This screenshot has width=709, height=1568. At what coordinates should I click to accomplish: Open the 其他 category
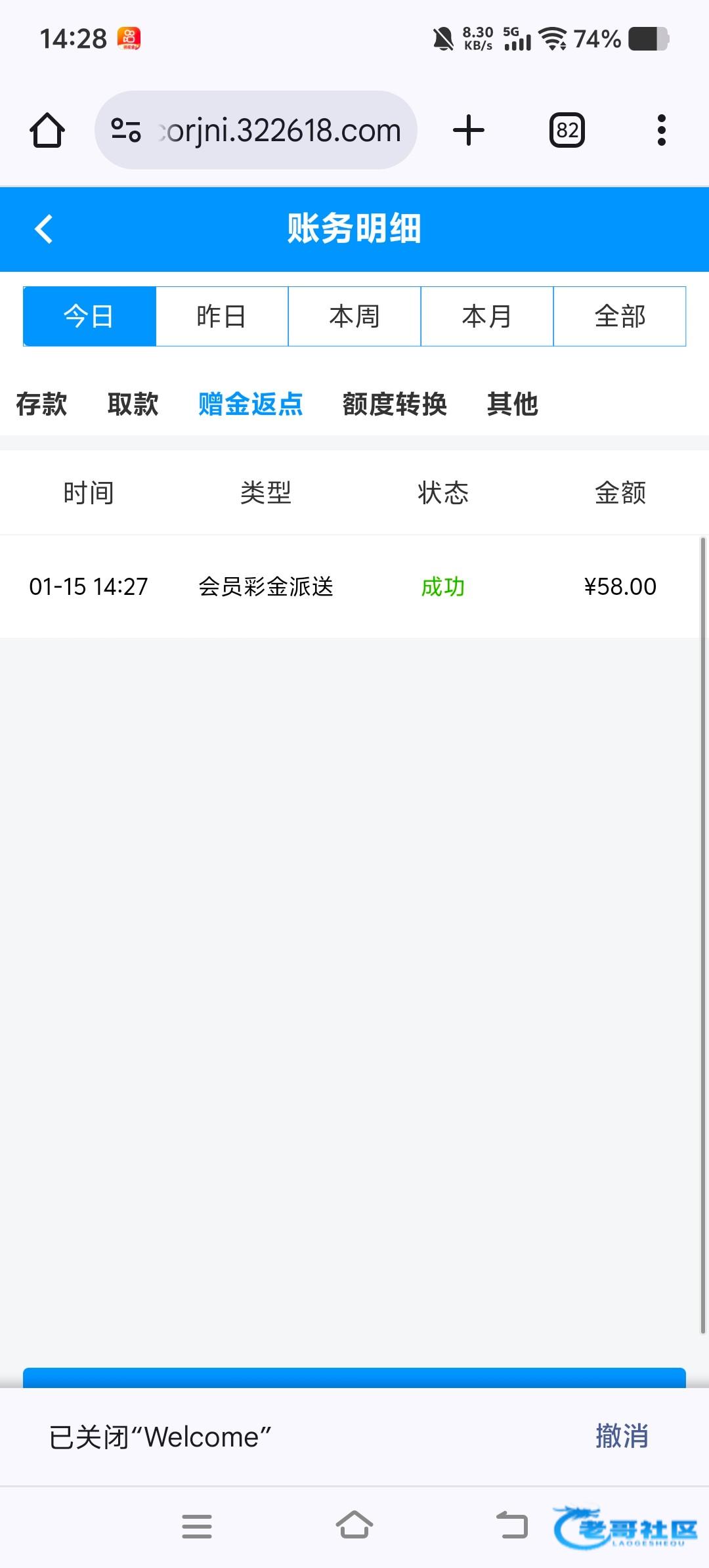512,404
